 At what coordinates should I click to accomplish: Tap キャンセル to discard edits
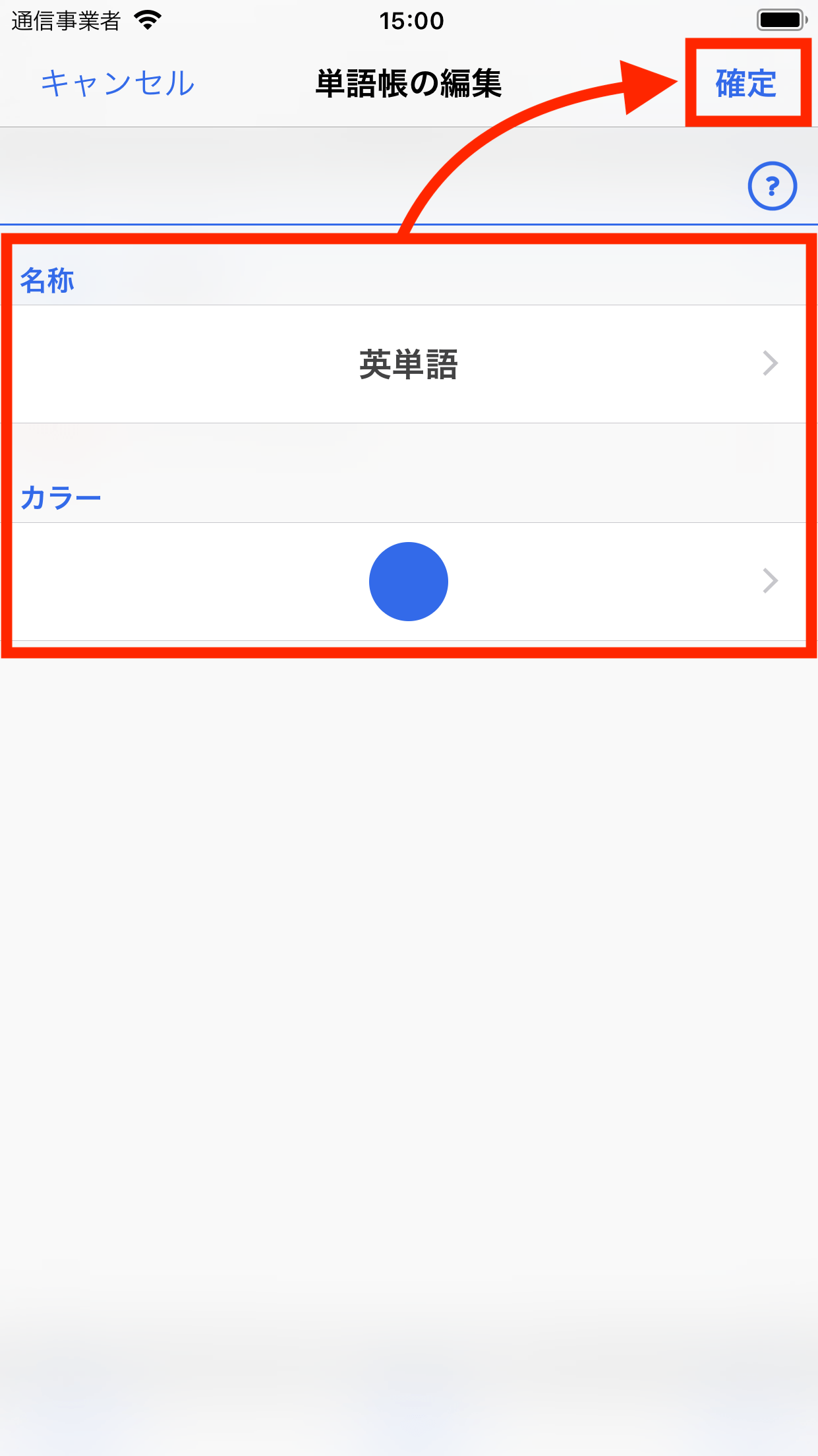(x=118, y=84)
